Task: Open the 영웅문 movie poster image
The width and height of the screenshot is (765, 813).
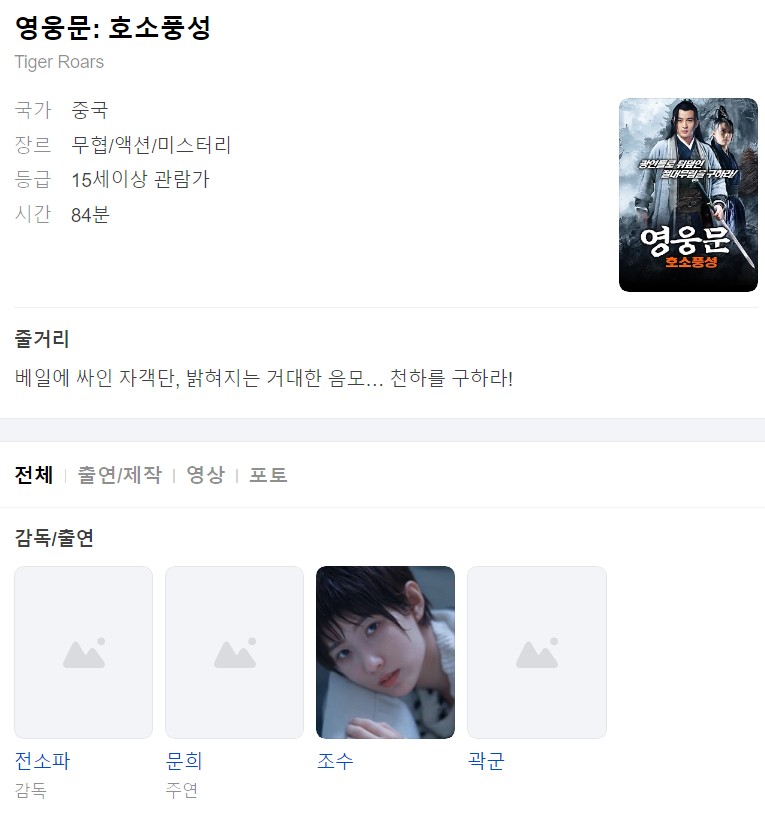Action: coord(688,195)
